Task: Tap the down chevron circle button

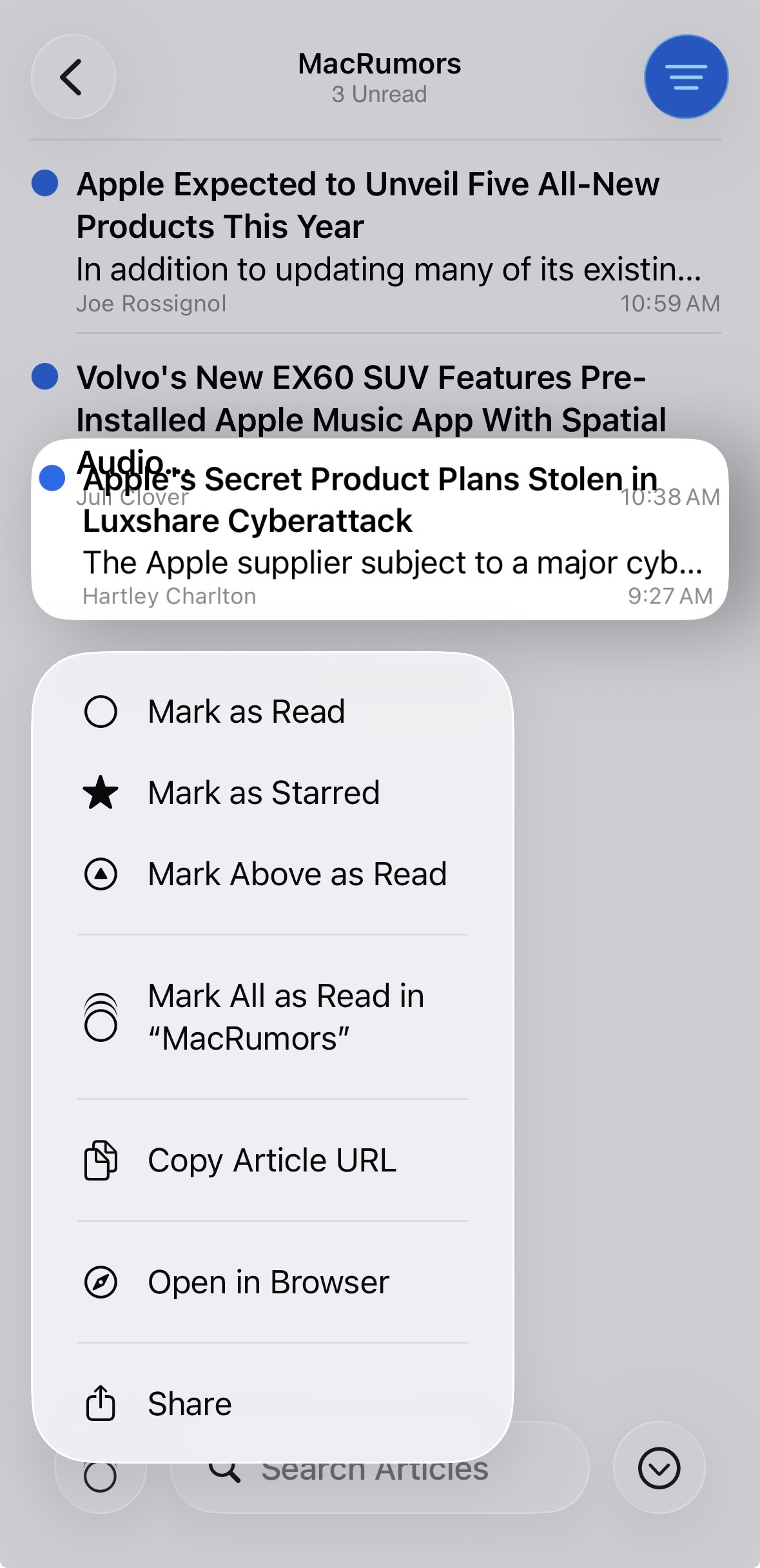Action: pyautogui.click(x=659, y=1468)
